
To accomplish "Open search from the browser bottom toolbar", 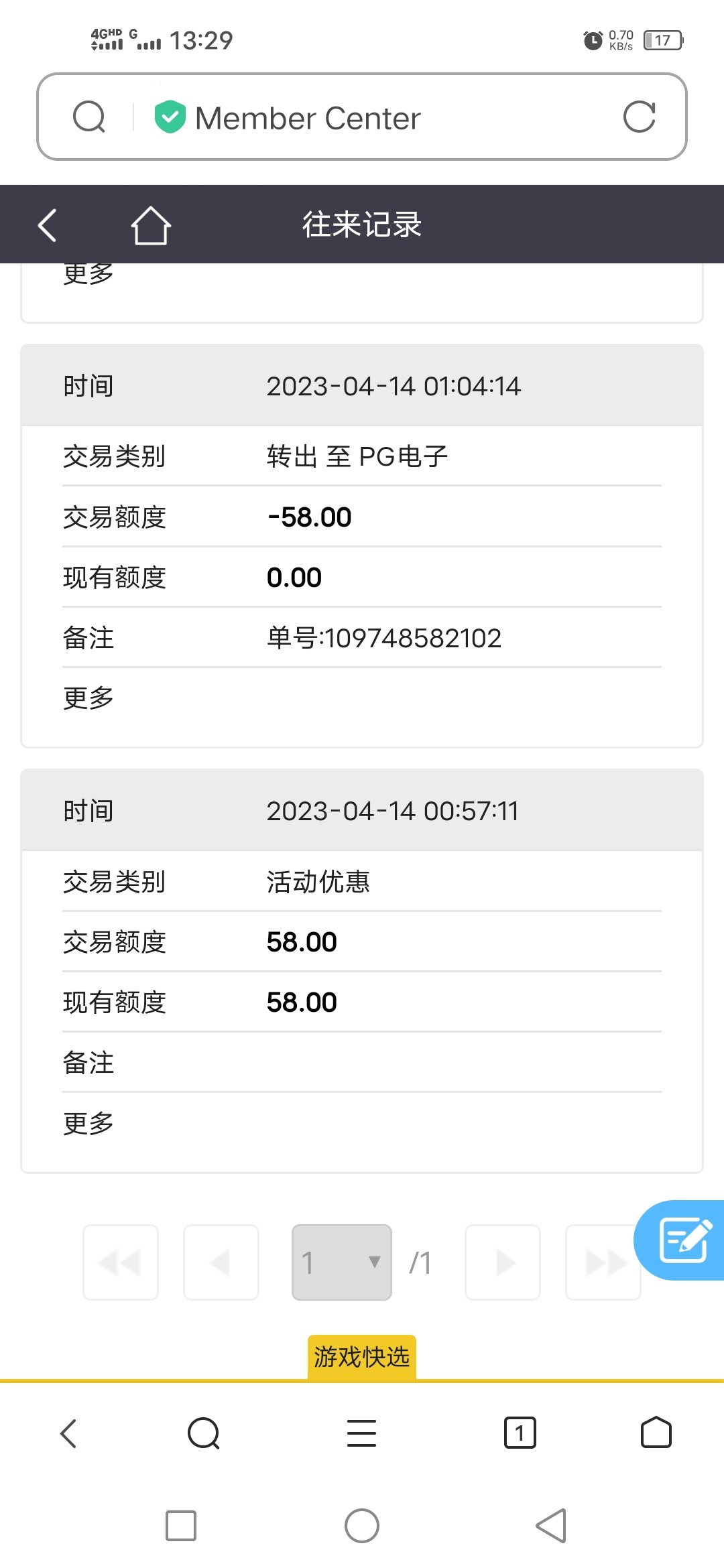I will (x=204, y=1433).
